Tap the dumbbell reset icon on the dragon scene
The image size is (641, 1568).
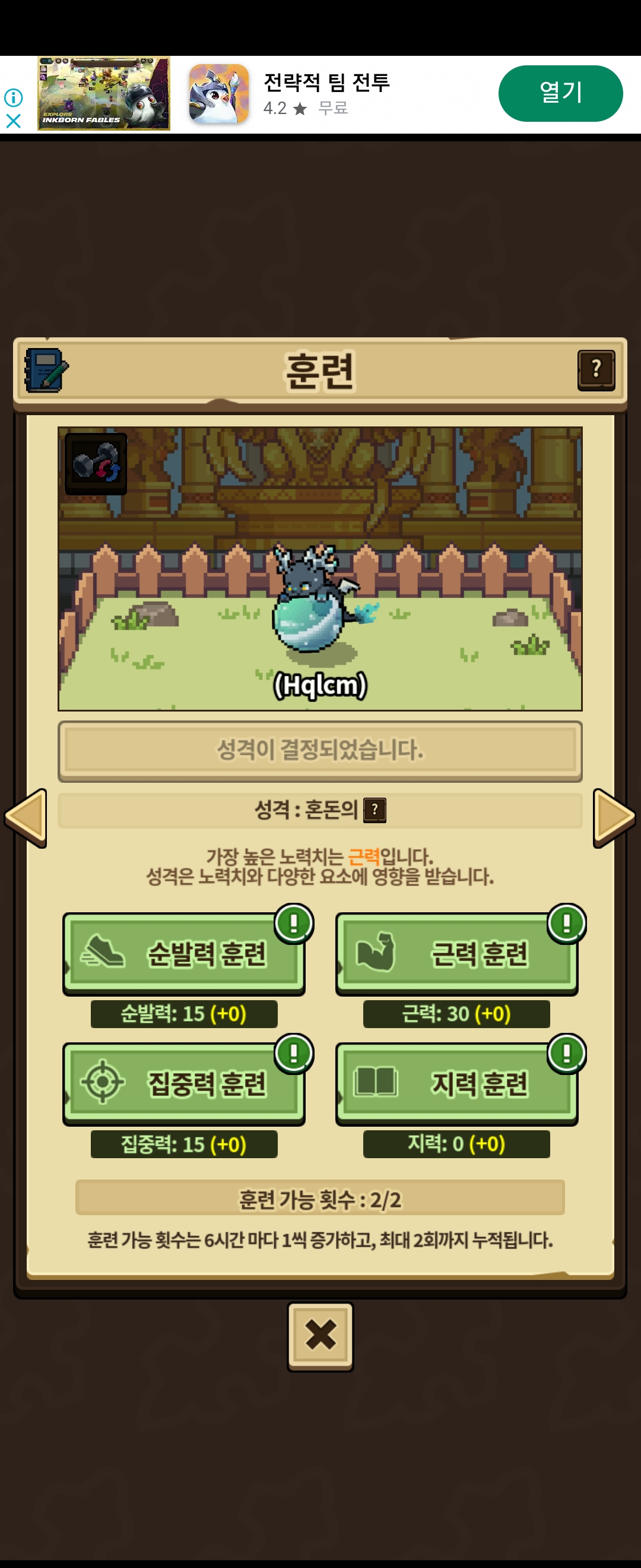tap(96, 464)
